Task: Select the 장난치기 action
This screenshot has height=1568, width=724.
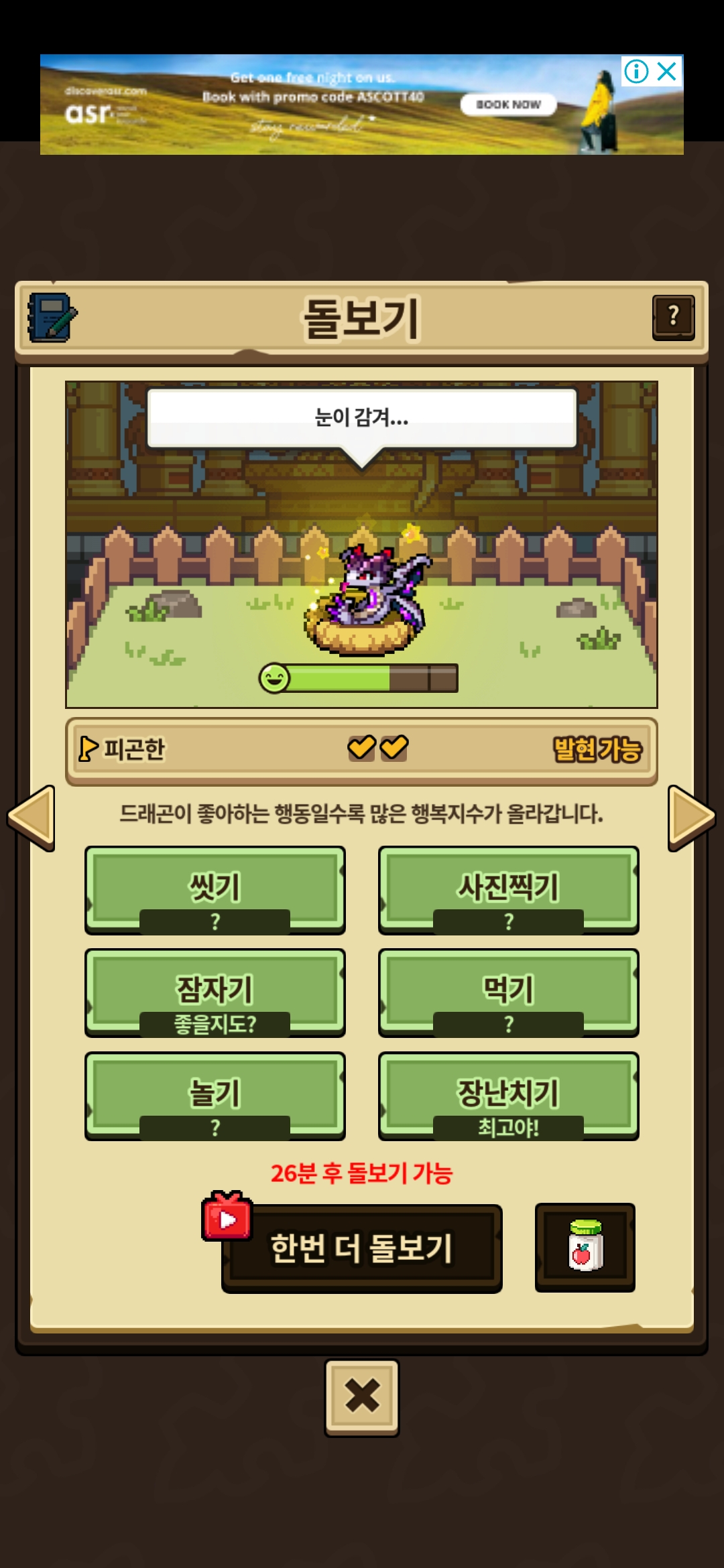Action: pyautogui.click(x=508, y=1095)
